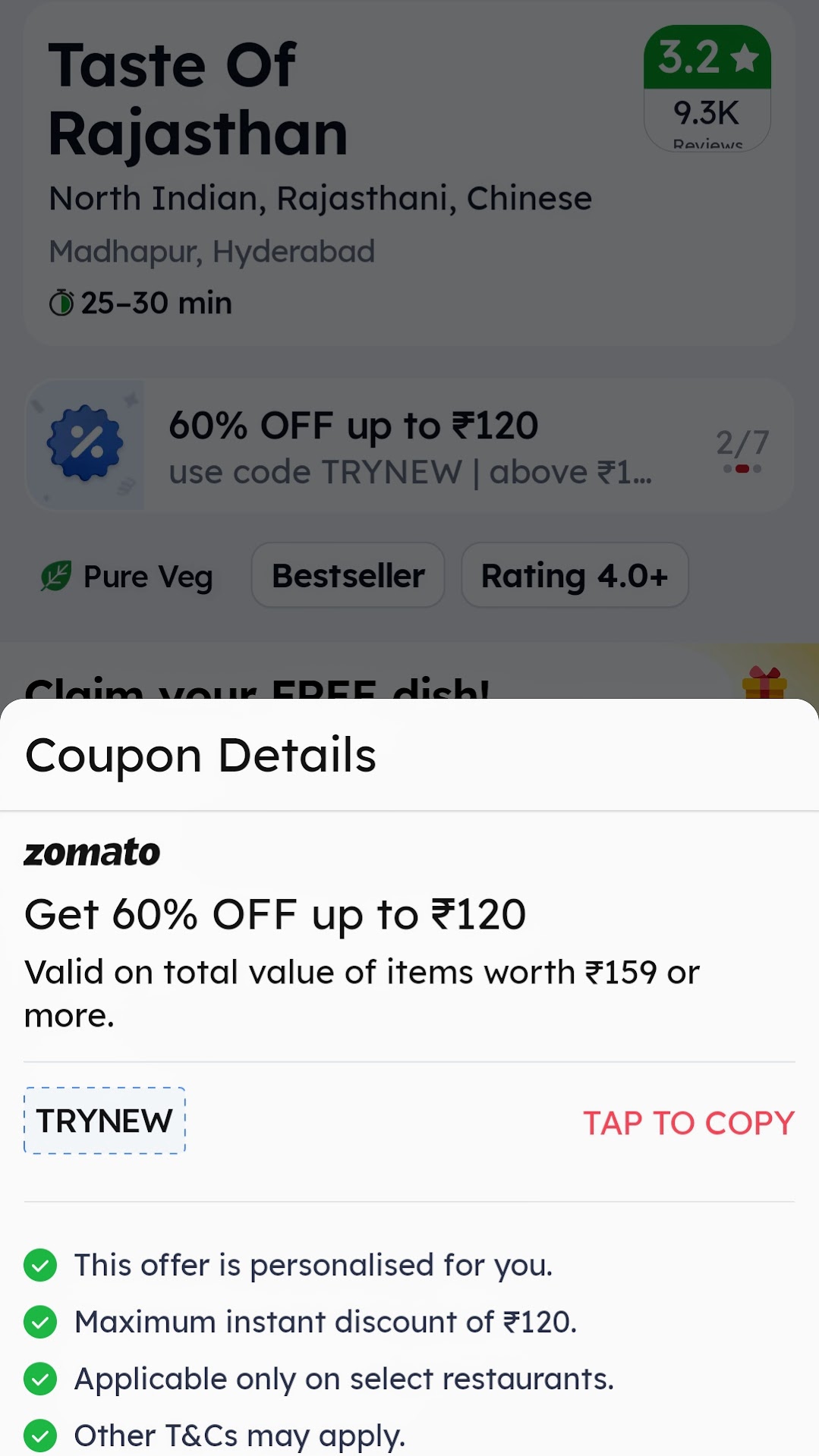Tap the TRYNEW coupon code box

pyautogui.click(x=105, y=1121)
